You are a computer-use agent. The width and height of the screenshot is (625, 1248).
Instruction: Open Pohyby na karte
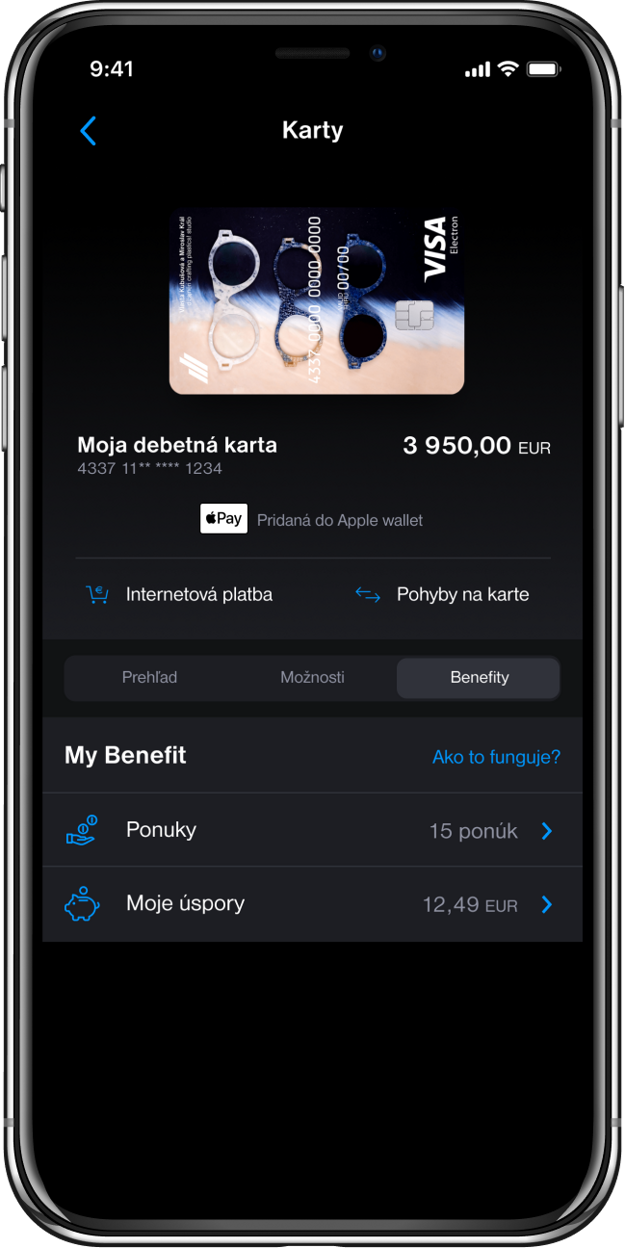(x=443, y=595)
